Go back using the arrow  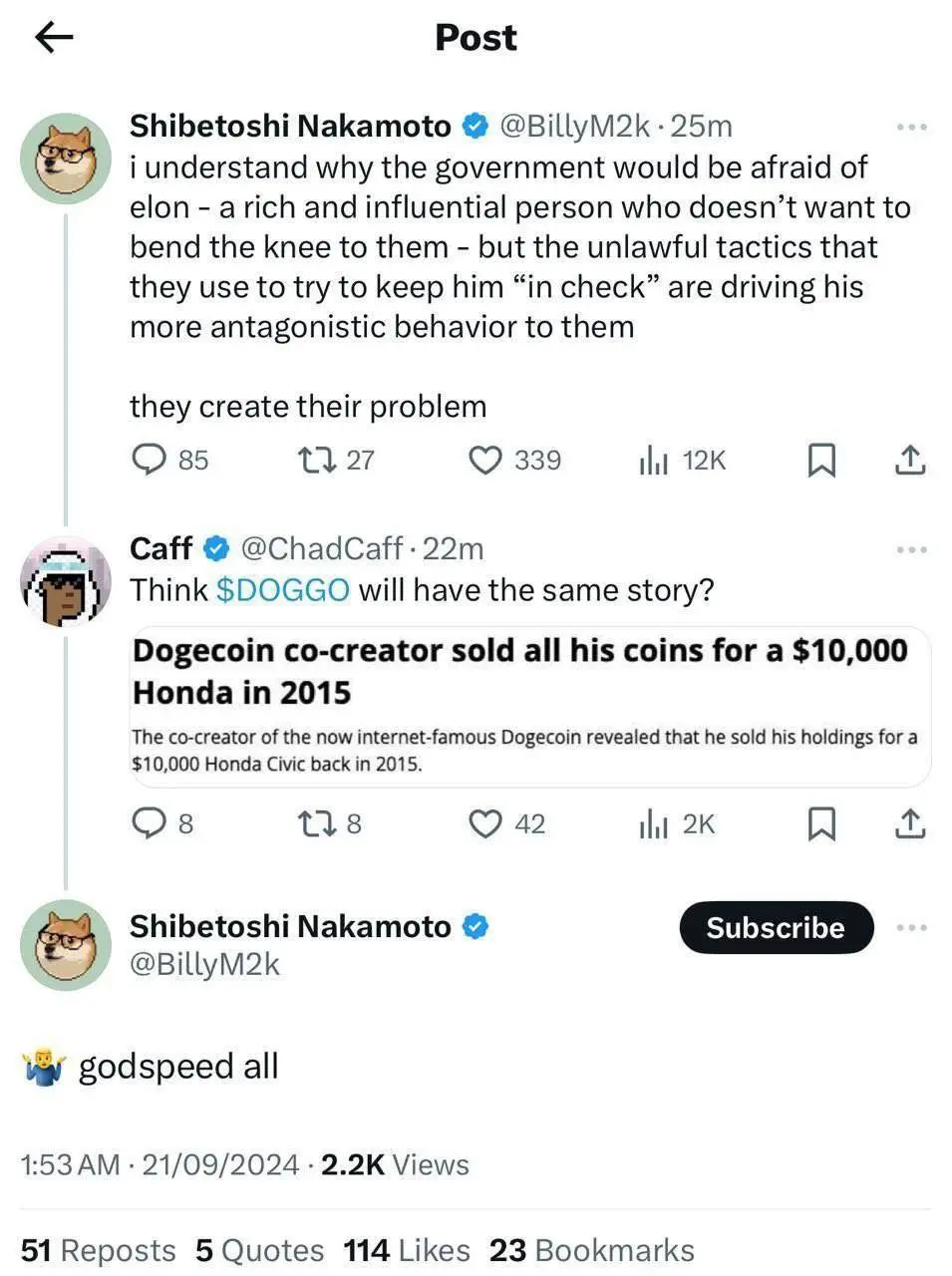54,38
